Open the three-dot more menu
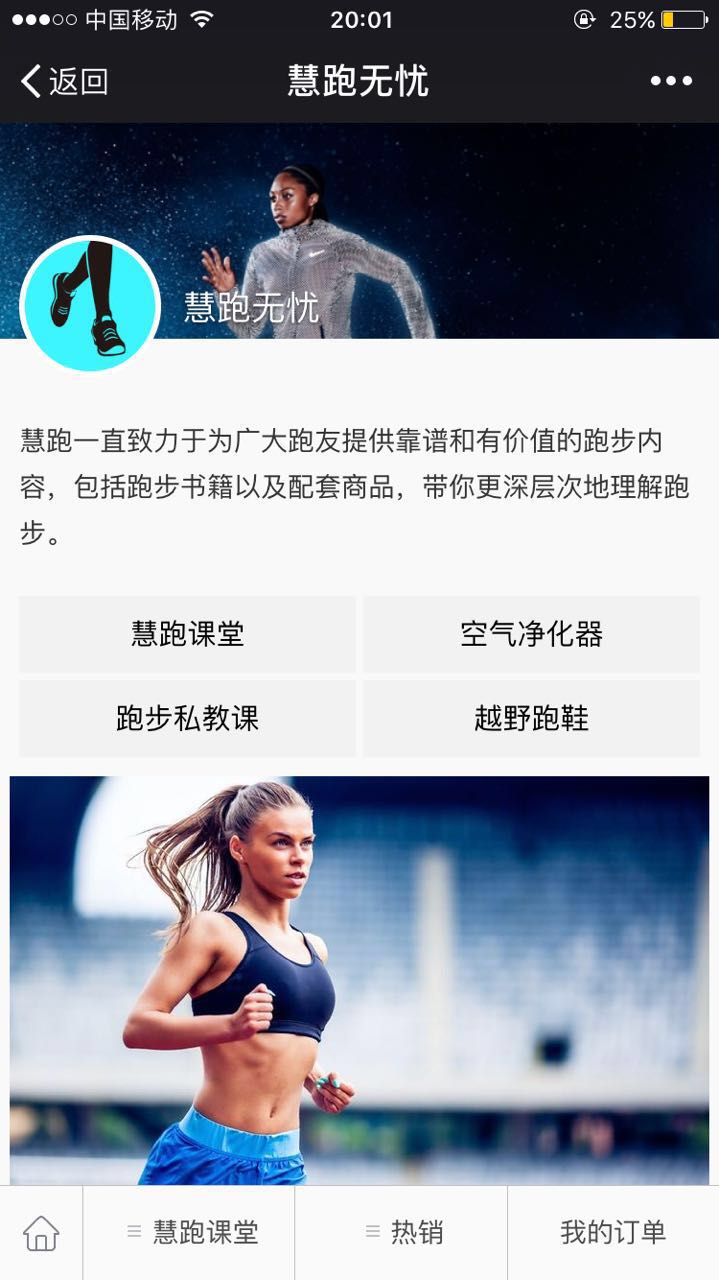This screenshot has width=719, height=1280. click(x=671, y=81)
